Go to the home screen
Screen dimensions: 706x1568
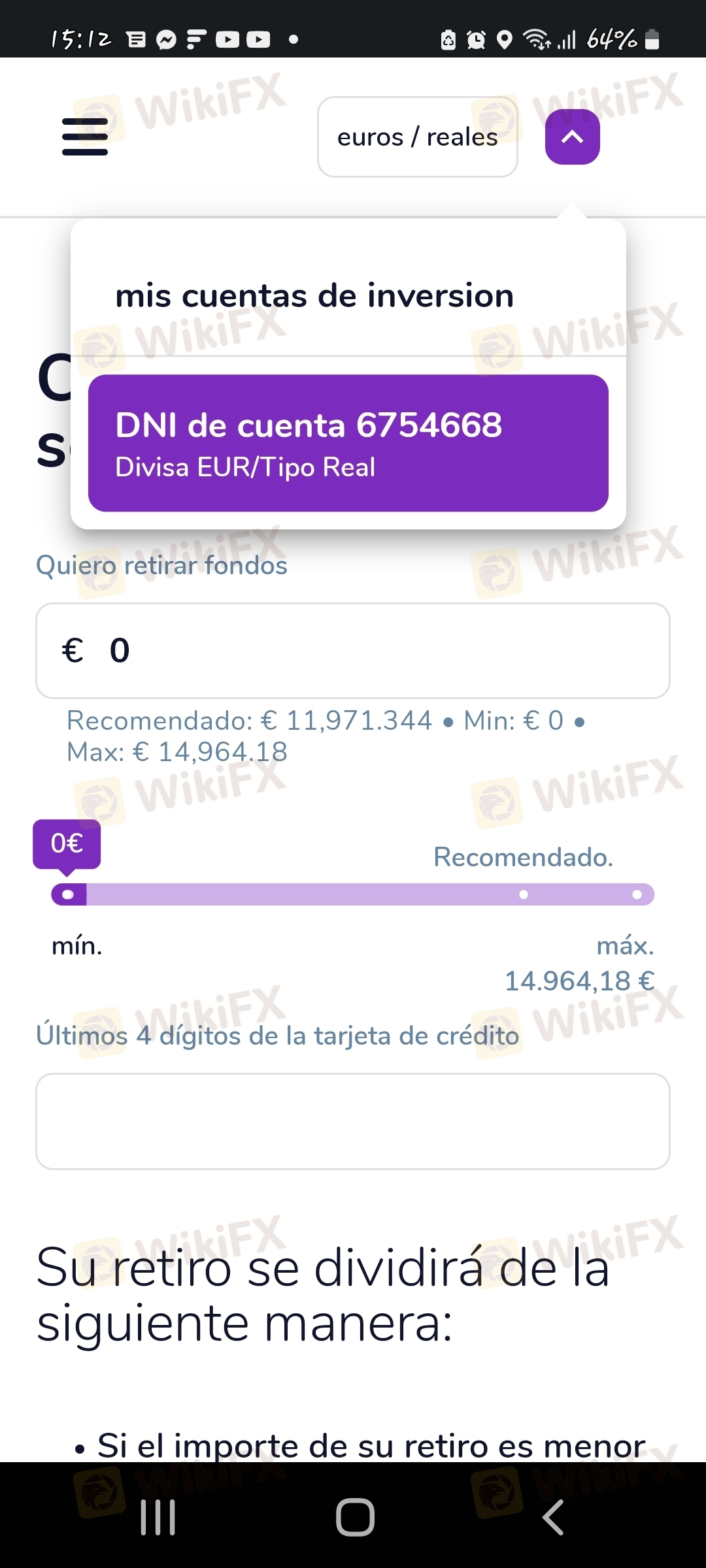click(x=355, y=1517)
